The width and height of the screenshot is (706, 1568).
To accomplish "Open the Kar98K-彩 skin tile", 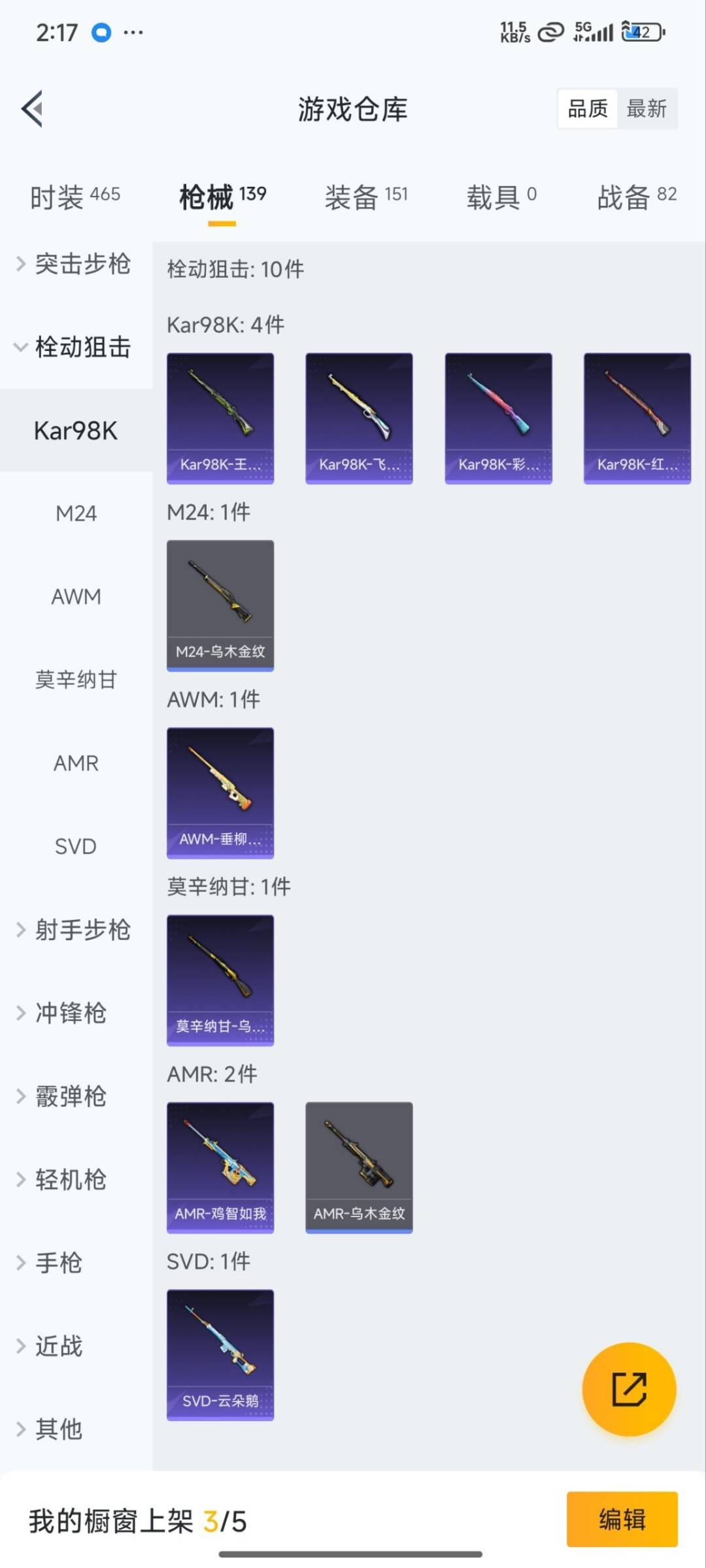I will [x=498, y=418].
